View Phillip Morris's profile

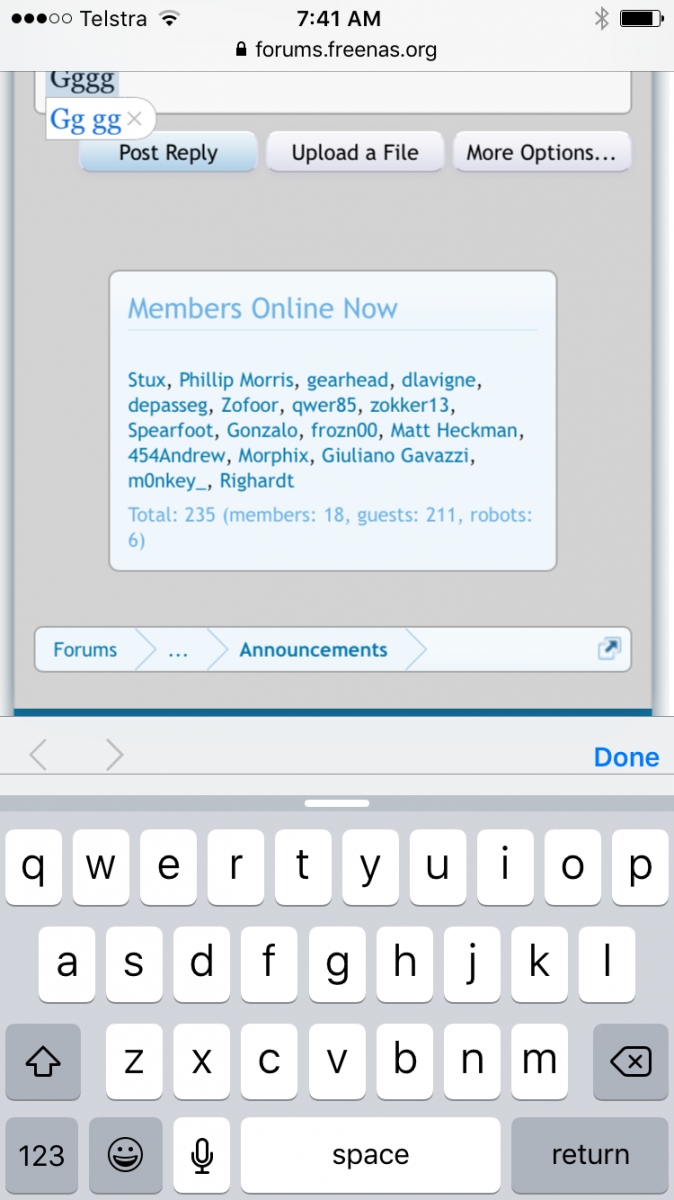(236, 380)
